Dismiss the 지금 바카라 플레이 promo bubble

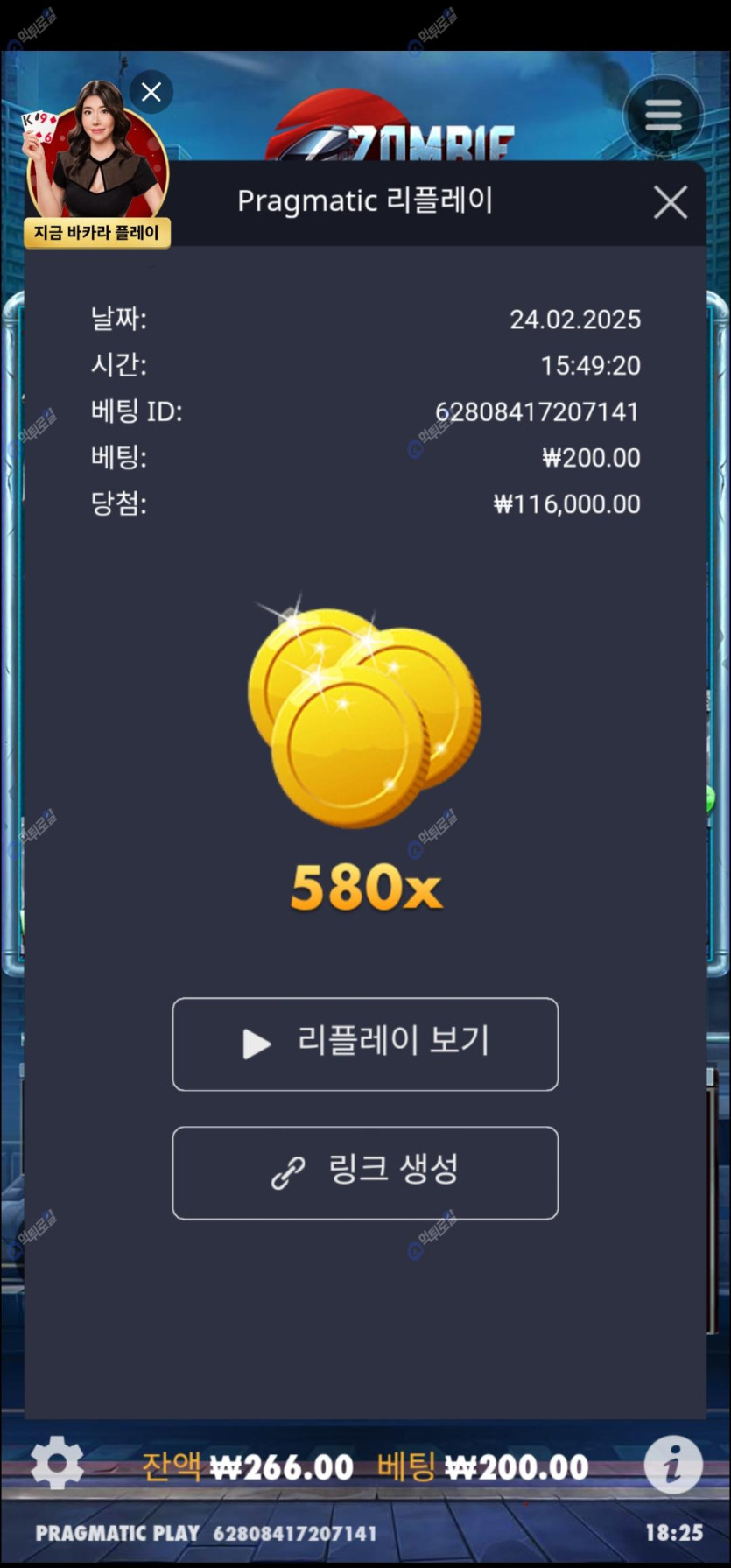coord(151,92)
